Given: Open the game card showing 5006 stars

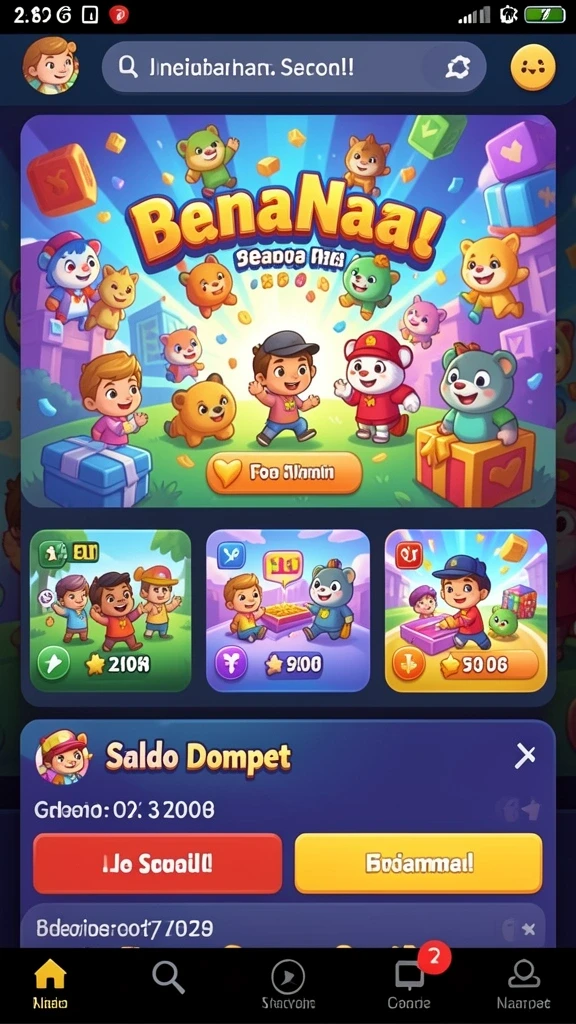Looking at the screenshot, I should (466, 611).
